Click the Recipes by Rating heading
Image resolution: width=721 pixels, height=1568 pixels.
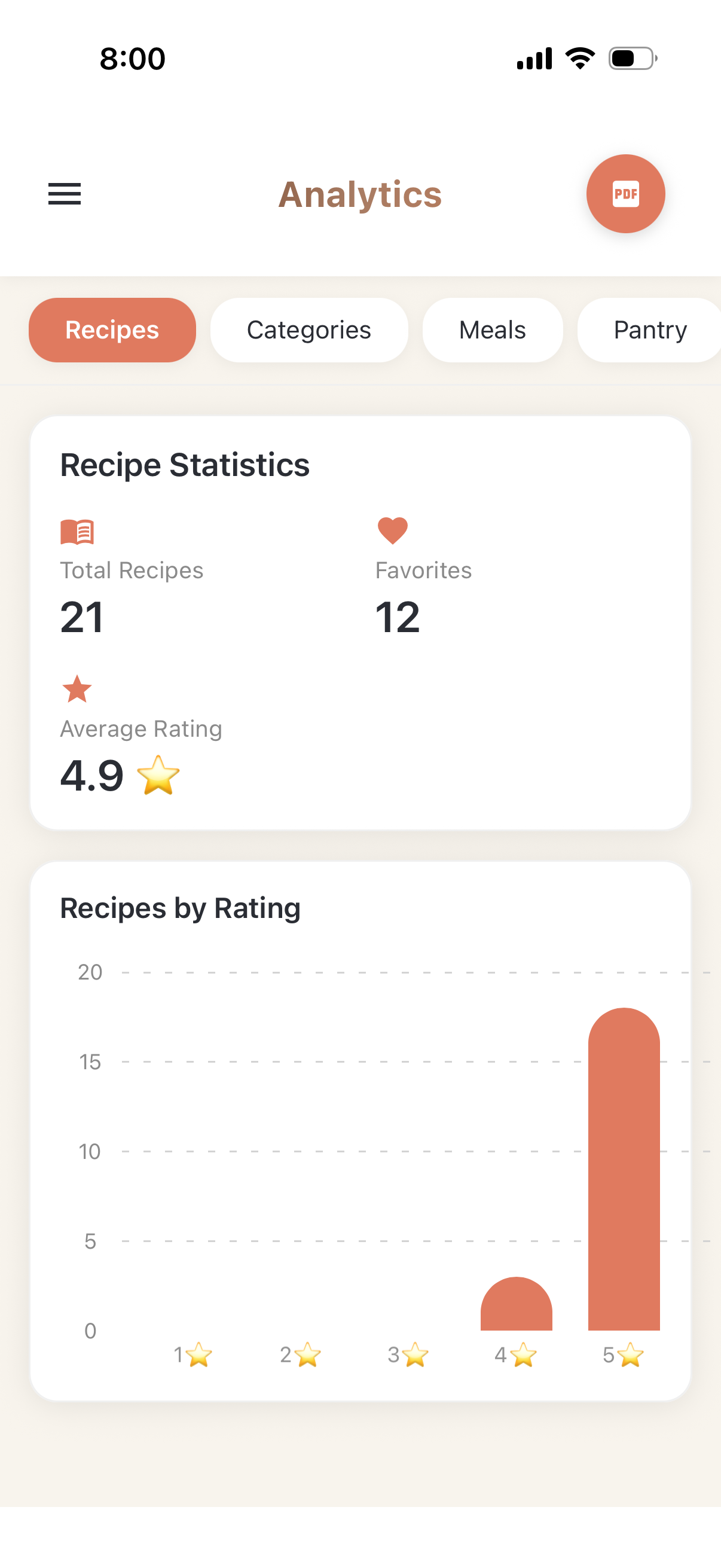coord(179,907)
